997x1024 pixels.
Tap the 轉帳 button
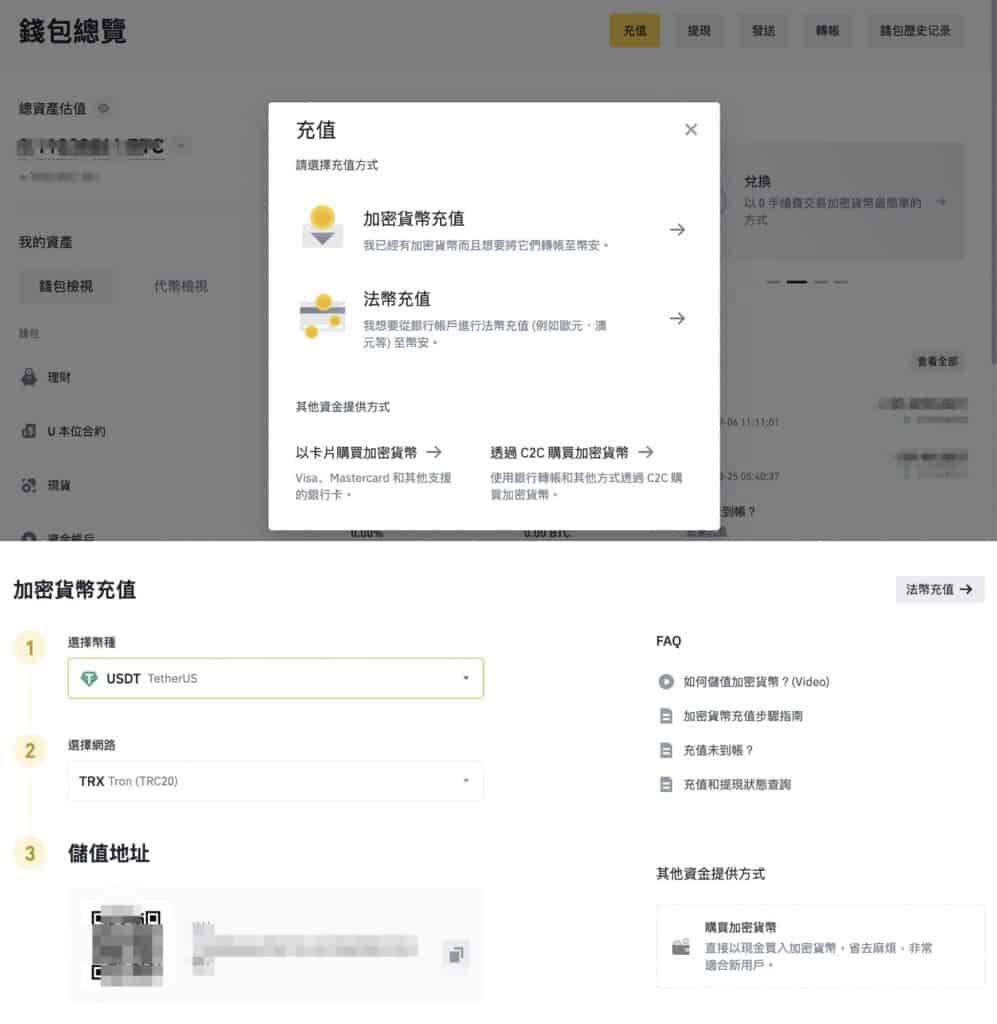pos(828,31)
